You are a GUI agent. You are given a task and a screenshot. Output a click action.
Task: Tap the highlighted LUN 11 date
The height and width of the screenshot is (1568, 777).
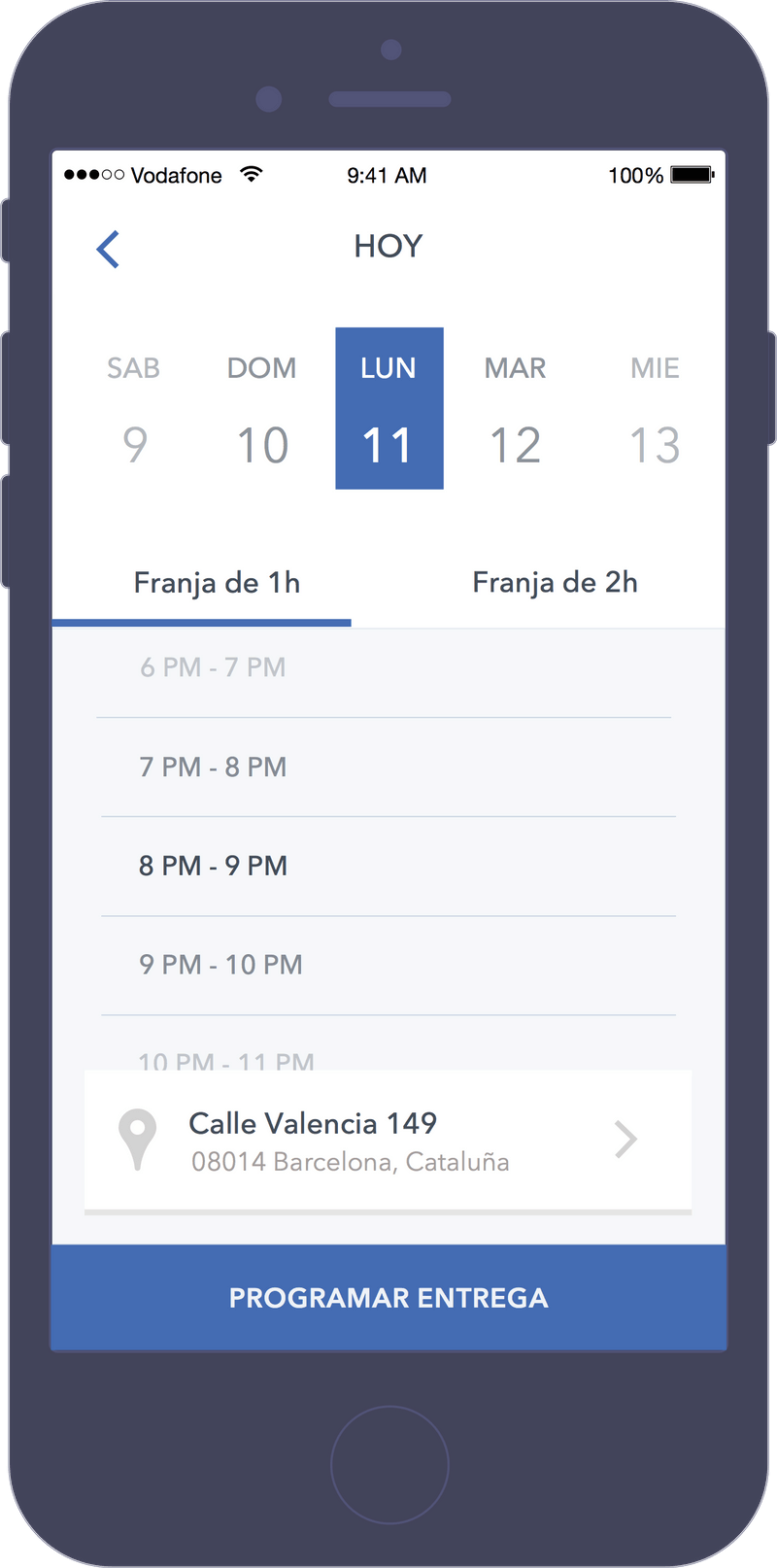(x=389, y=408)
